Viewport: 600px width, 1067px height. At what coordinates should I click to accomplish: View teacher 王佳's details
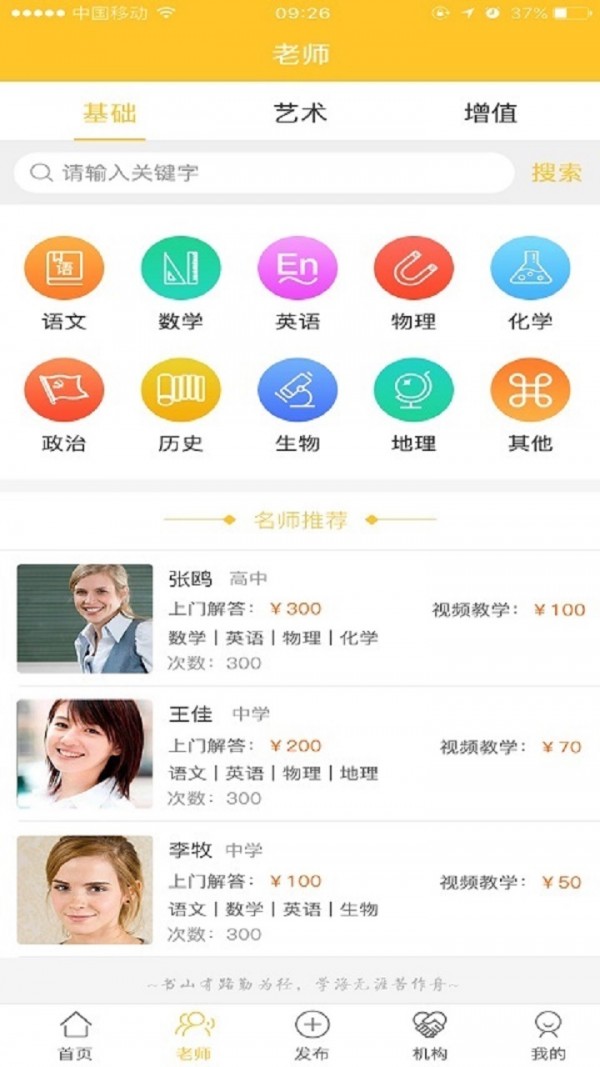[300, 754]
